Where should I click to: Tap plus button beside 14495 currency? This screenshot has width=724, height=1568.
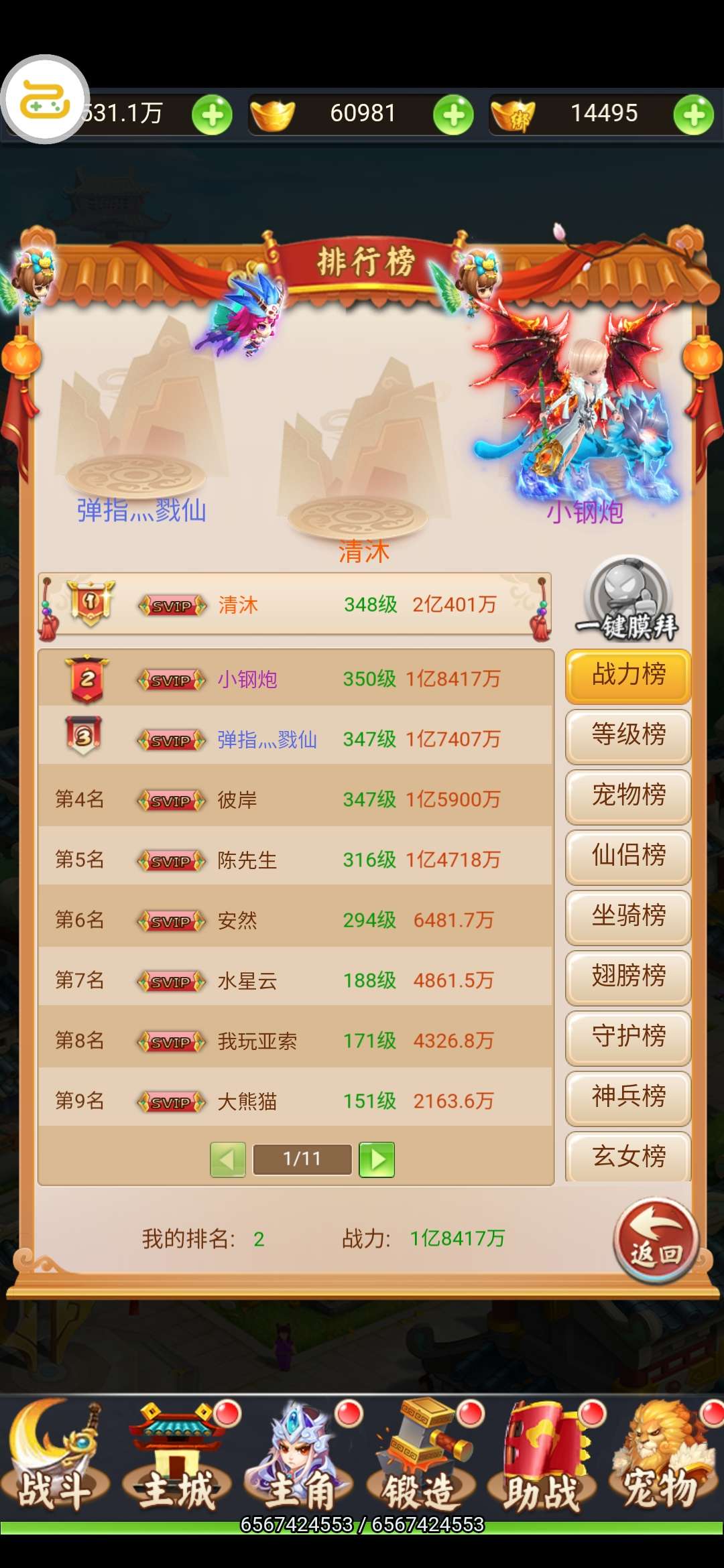pyautogui.click(x=694, y=115)
